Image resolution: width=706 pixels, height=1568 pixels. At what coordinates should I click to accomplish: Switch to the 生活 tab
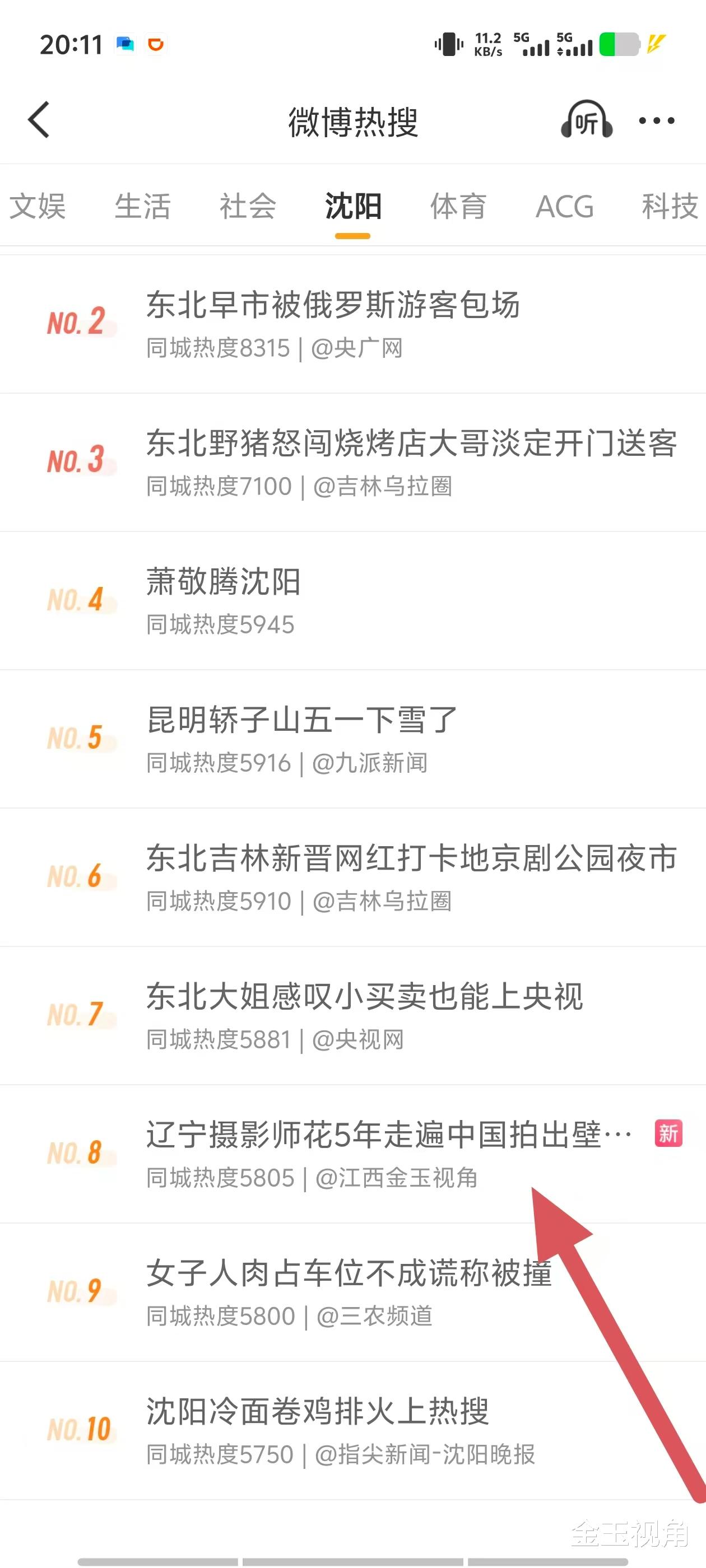coord(142,206)
